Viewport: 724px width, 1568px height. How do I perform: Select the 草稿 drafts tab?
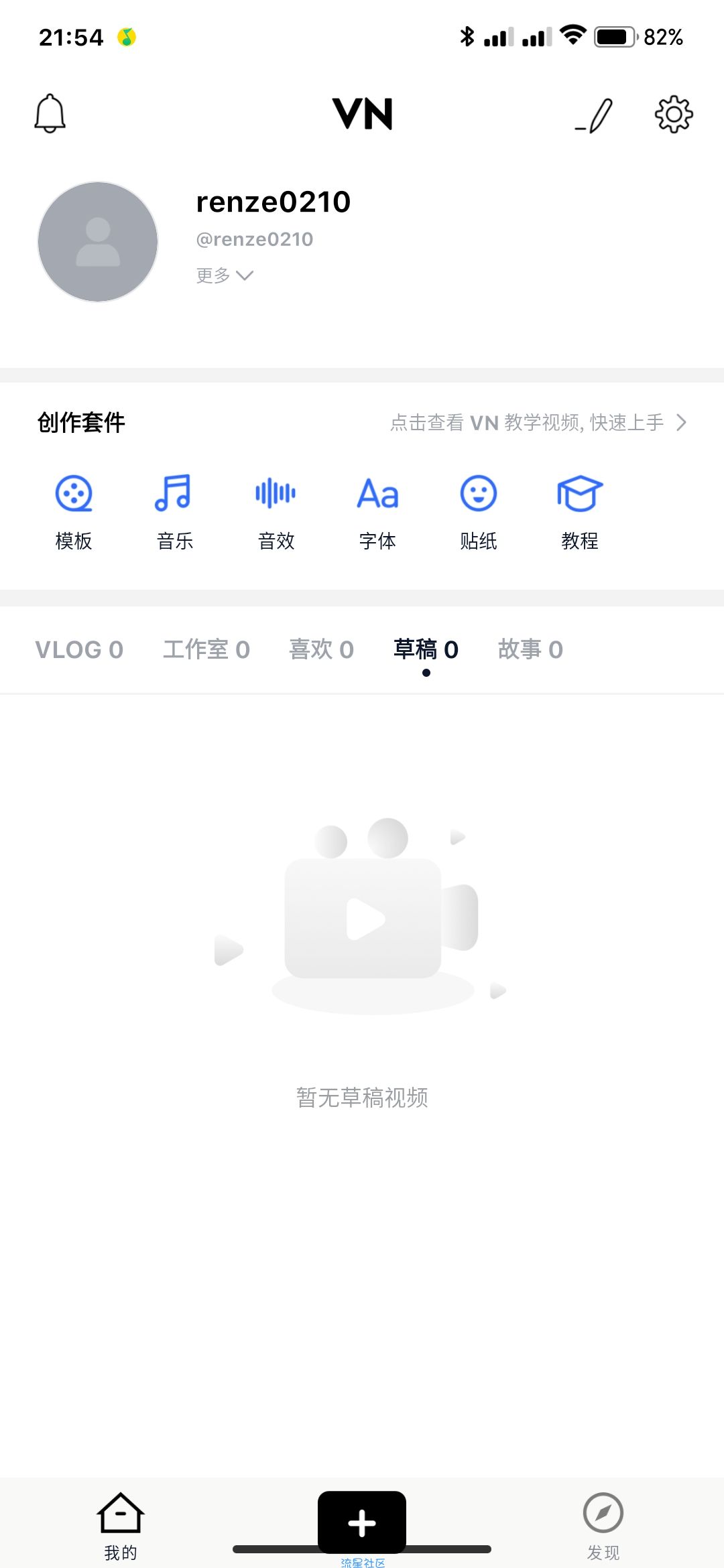point(426,649)
